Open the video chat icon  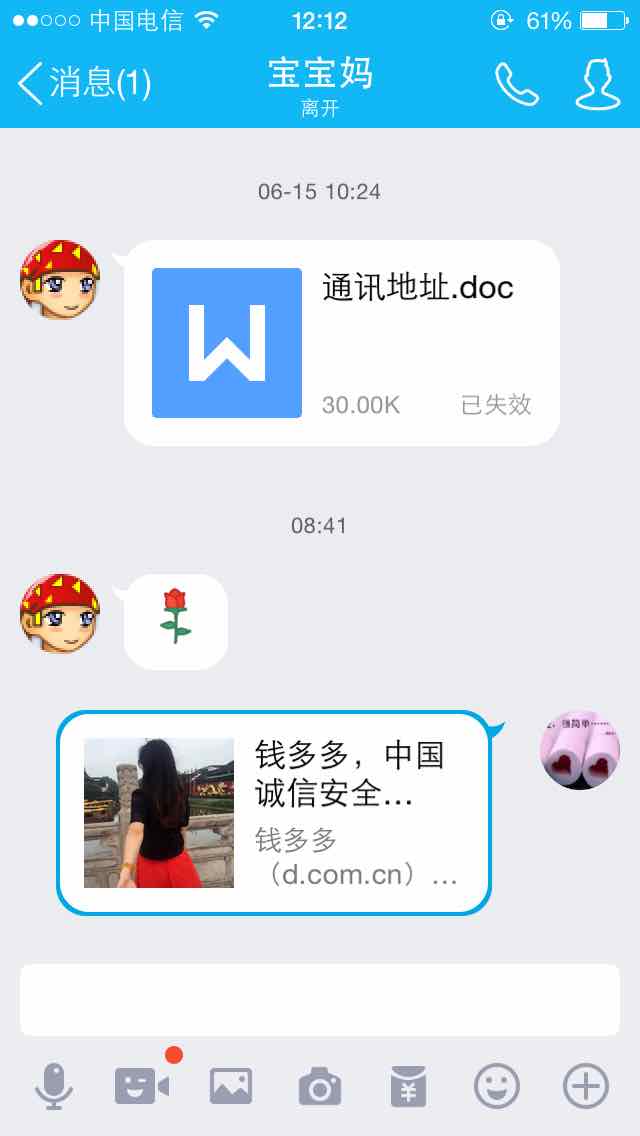tap(142, 1085)
